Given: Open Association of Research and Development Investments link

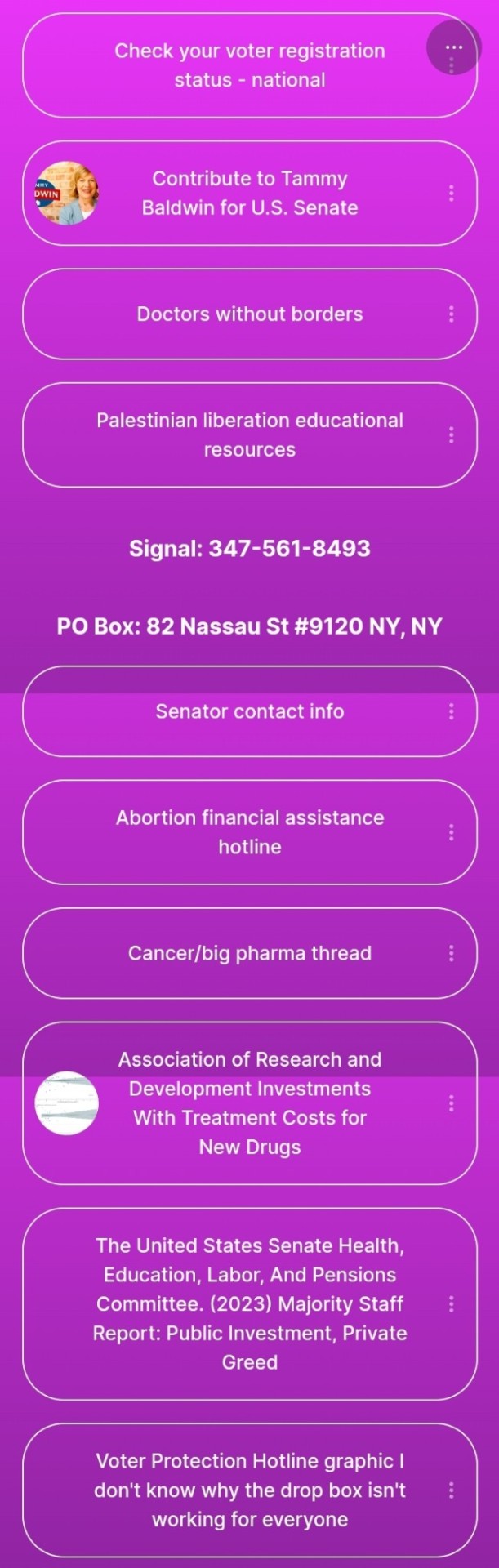Looking at the screenshot, I should click(x=249, y=1102).
